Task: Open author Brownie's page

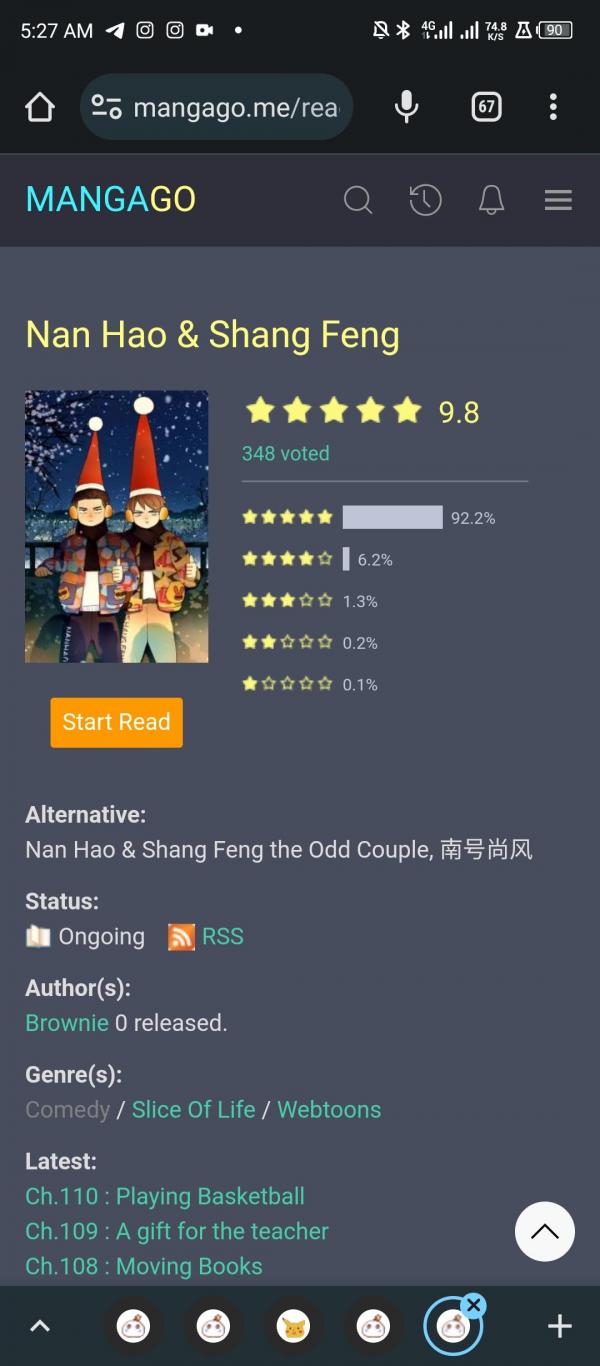Action: point(67,1023)
